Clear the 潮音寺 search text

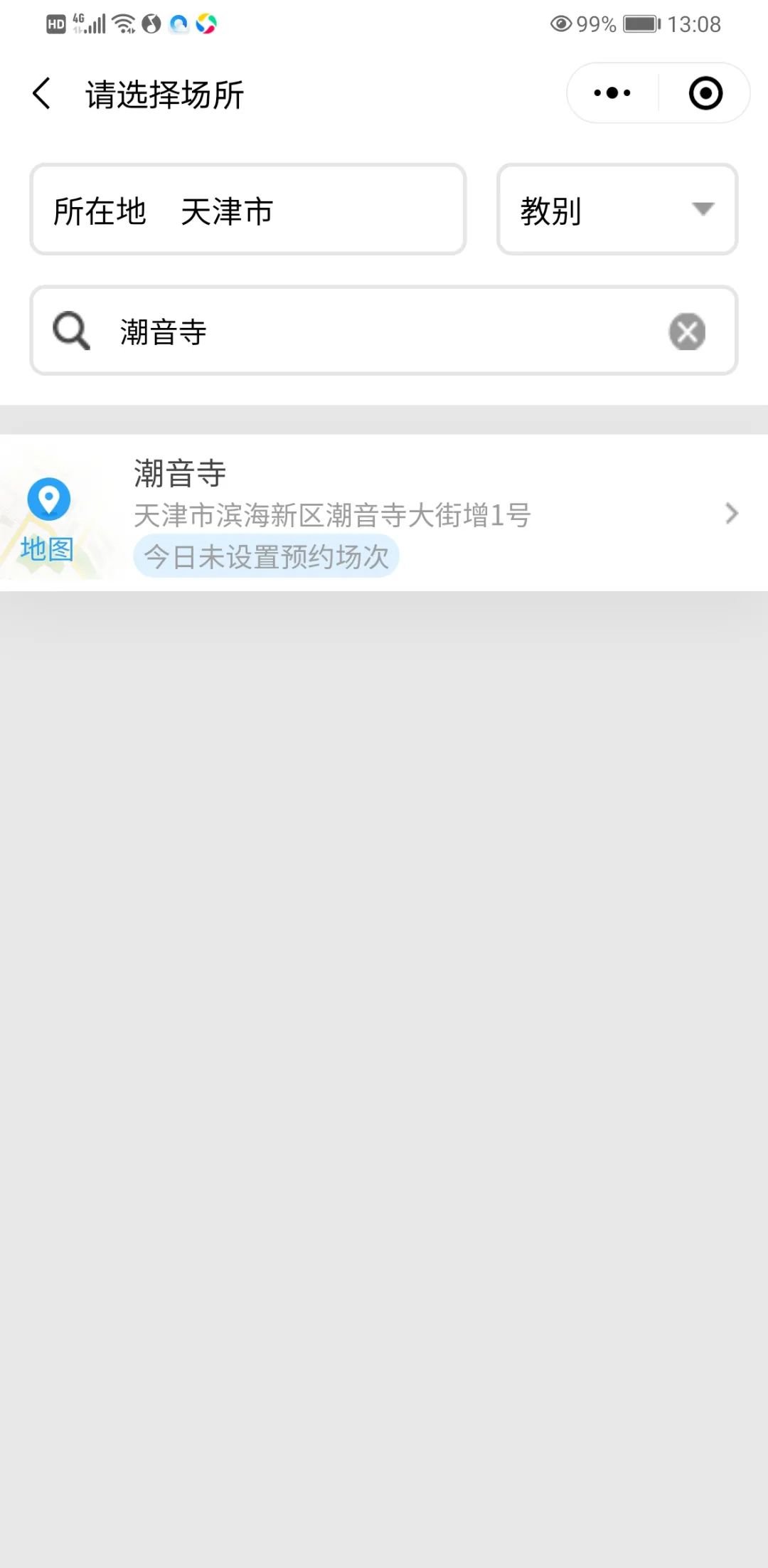point(687,332)
